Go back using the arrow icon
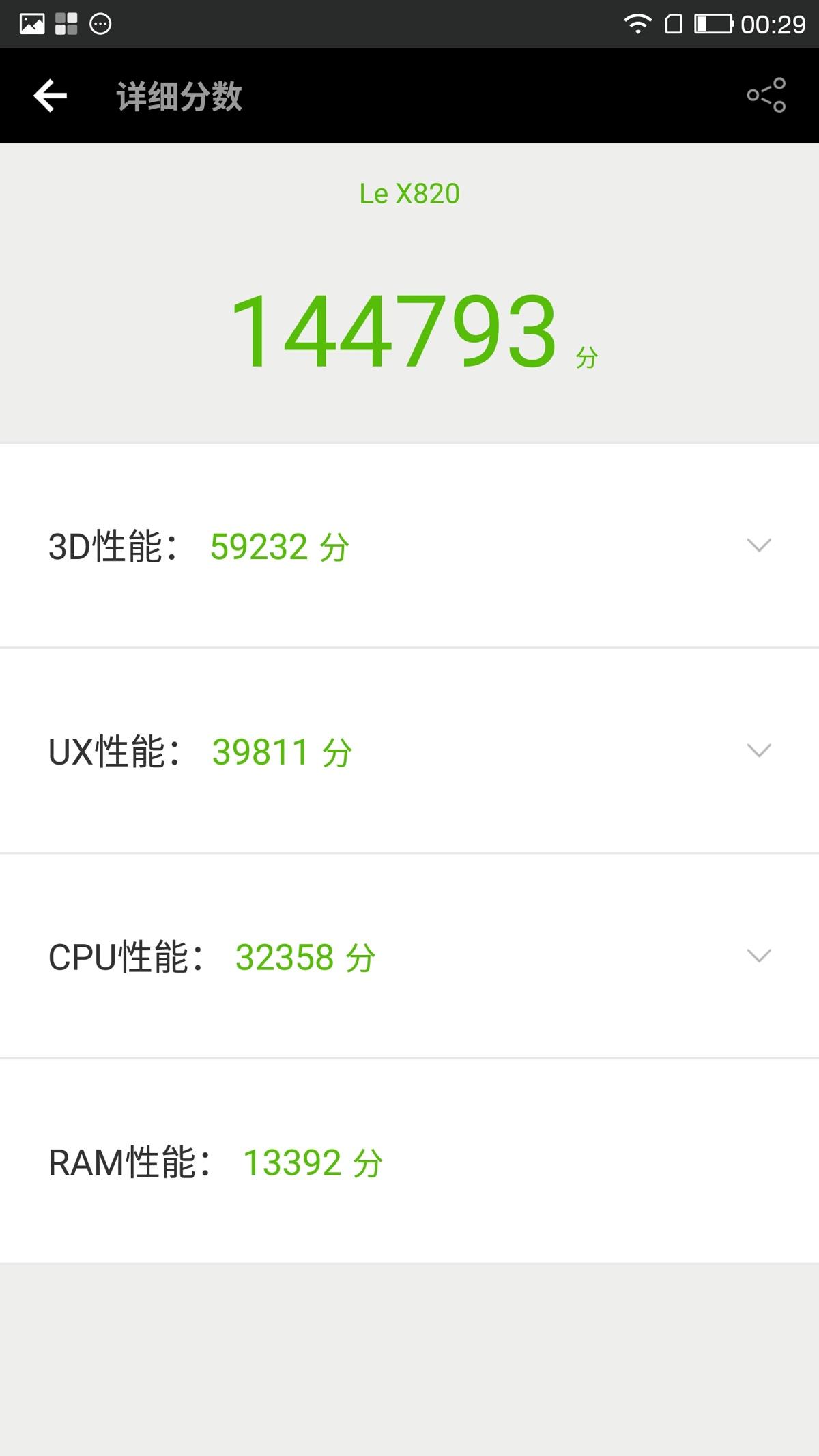Screen dimensions: 819x1456 point(51,96)
